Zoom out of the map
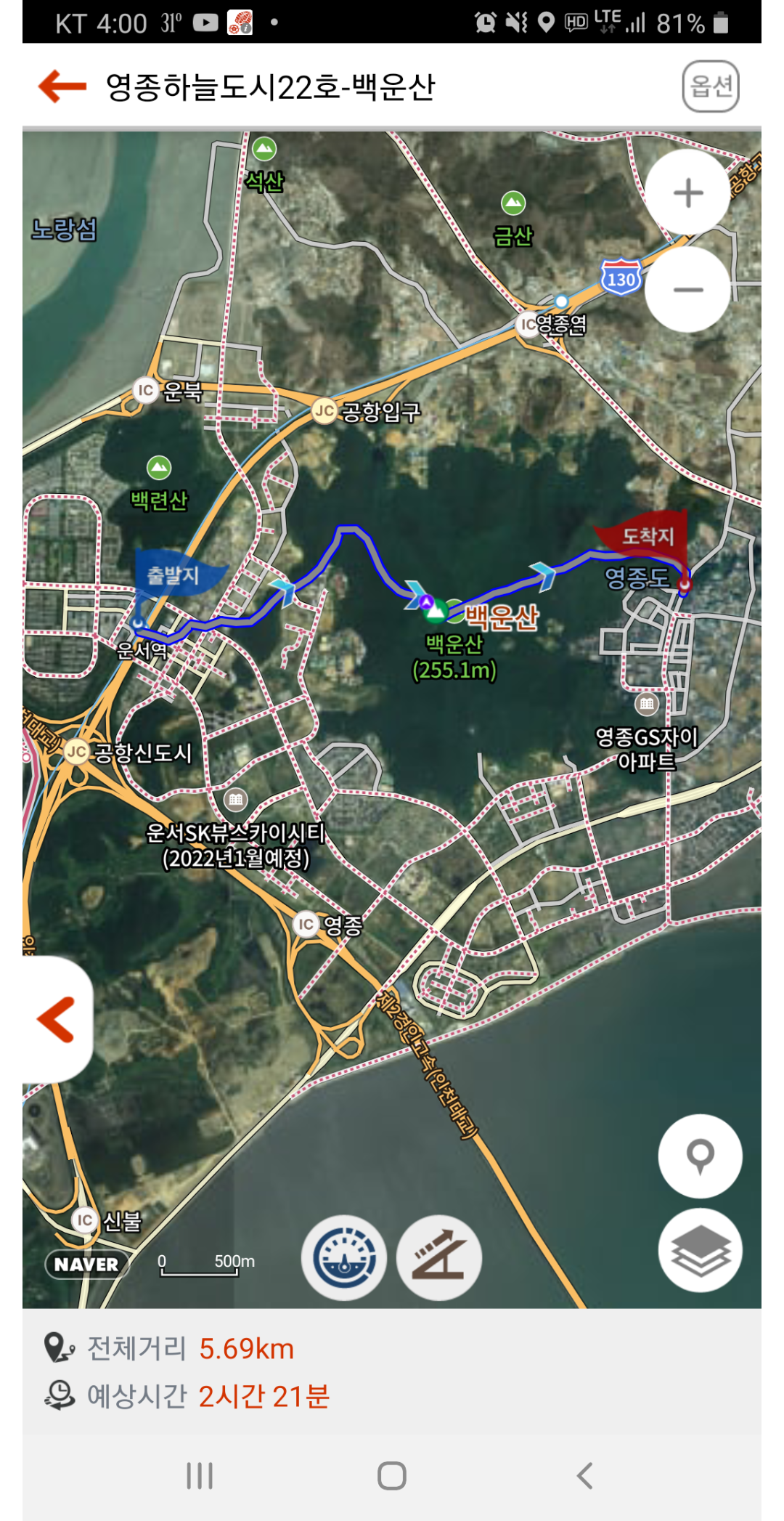The image size is (784, 1521). pyautogui.click(x=687, y=289)
